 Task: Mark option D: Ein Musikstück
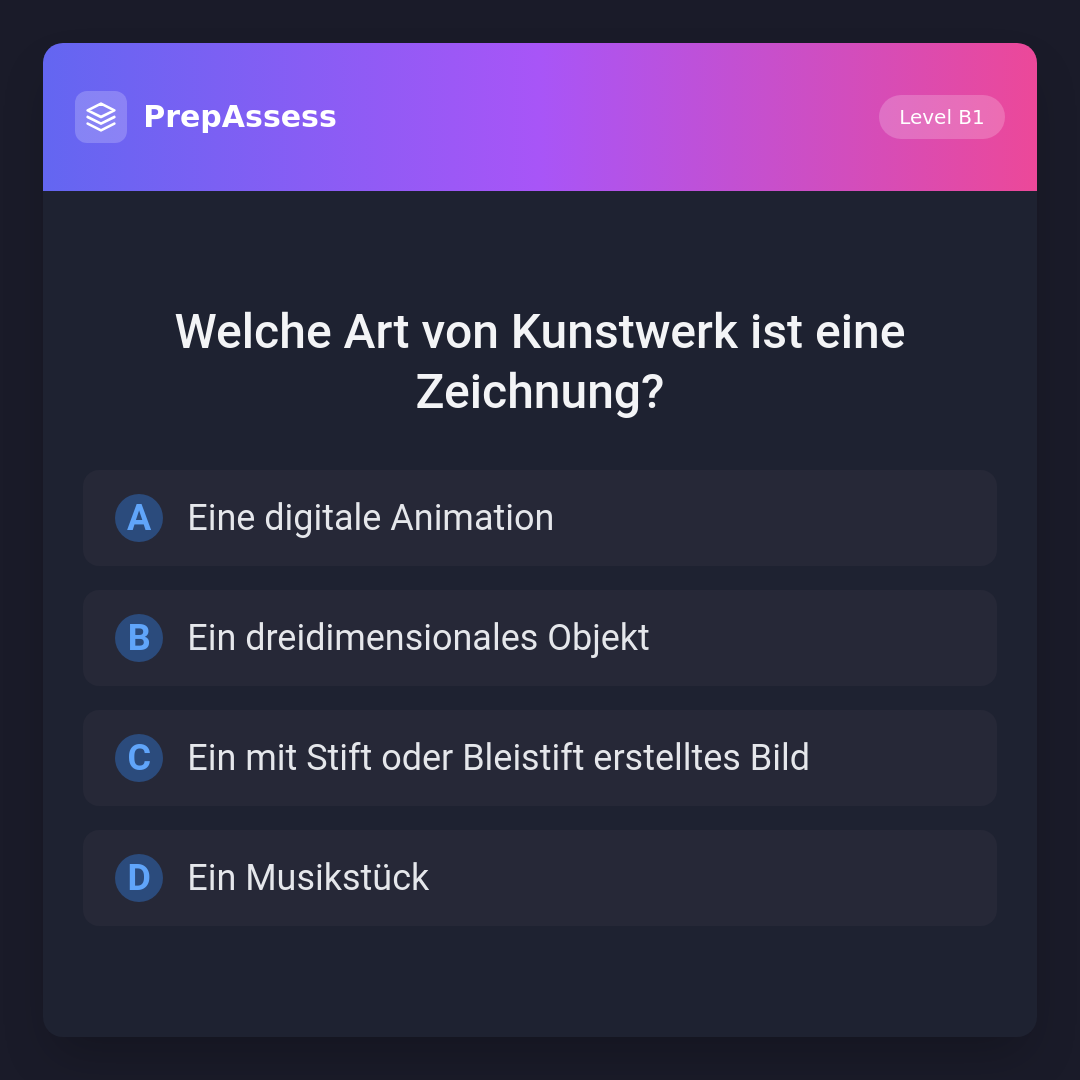point(539,878)
